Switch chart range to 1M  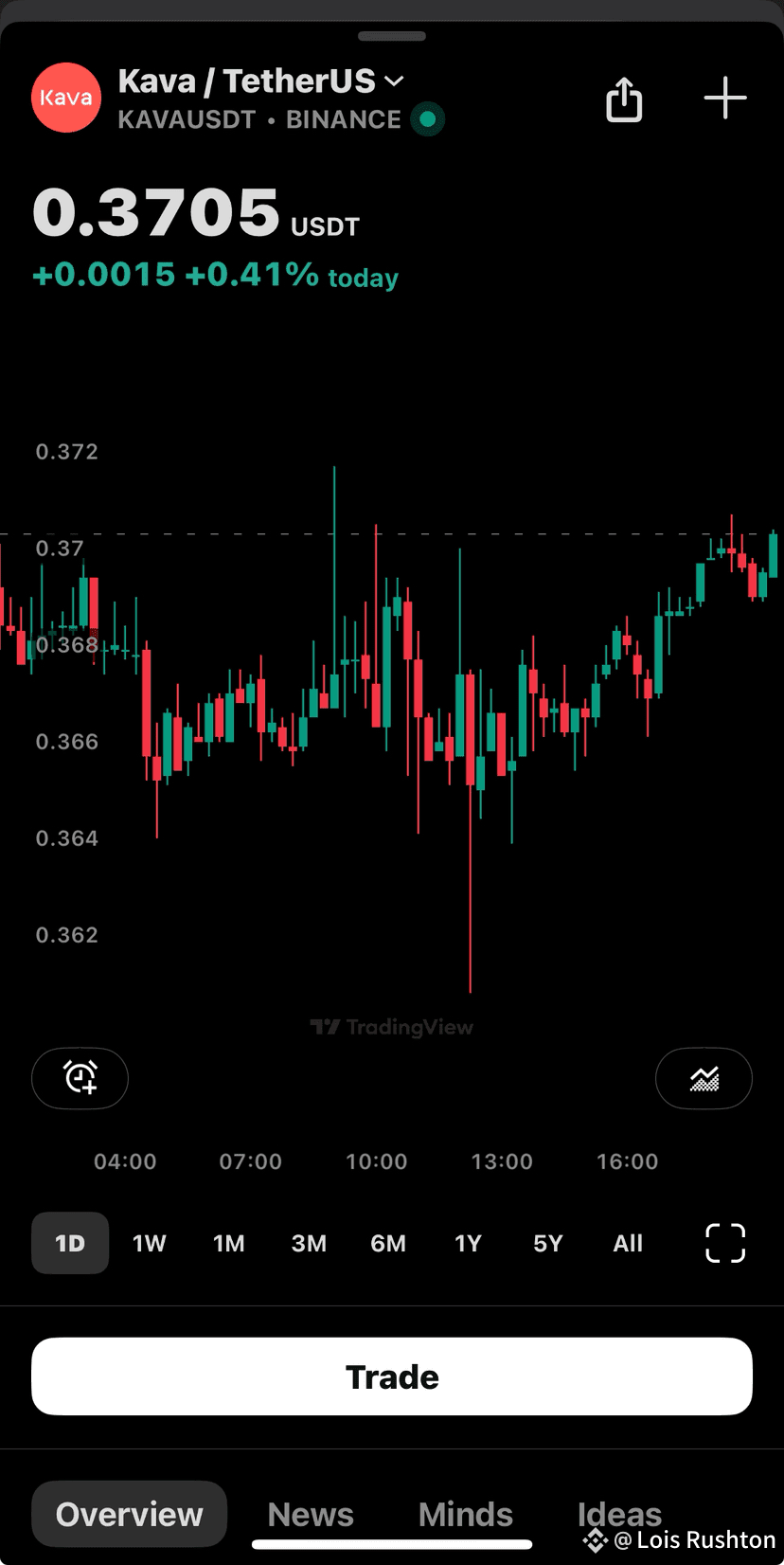228,1243
